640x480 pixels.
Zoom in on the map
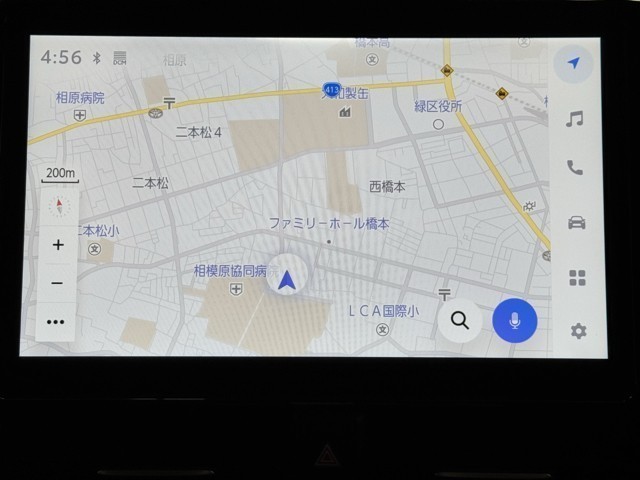coord(58,245)
